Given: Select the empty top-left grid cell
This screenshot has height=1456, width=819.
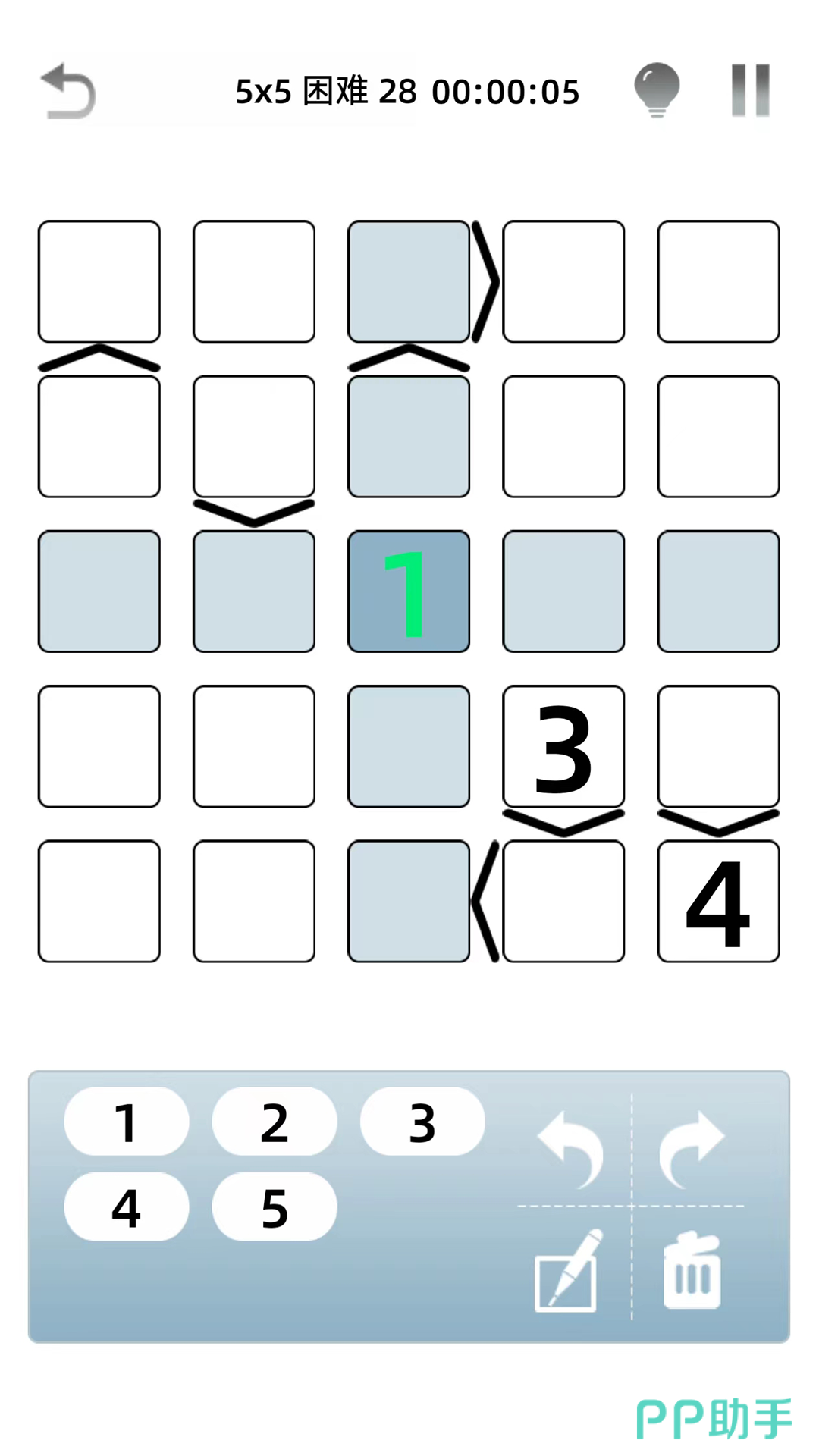Looking at the screenshot, I should (99, 281).
